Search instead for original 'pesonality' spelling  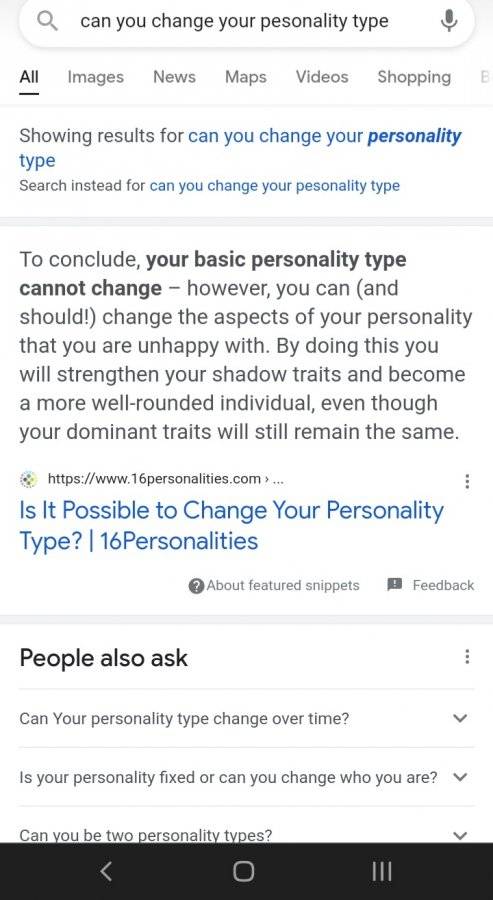click(274, 186)
